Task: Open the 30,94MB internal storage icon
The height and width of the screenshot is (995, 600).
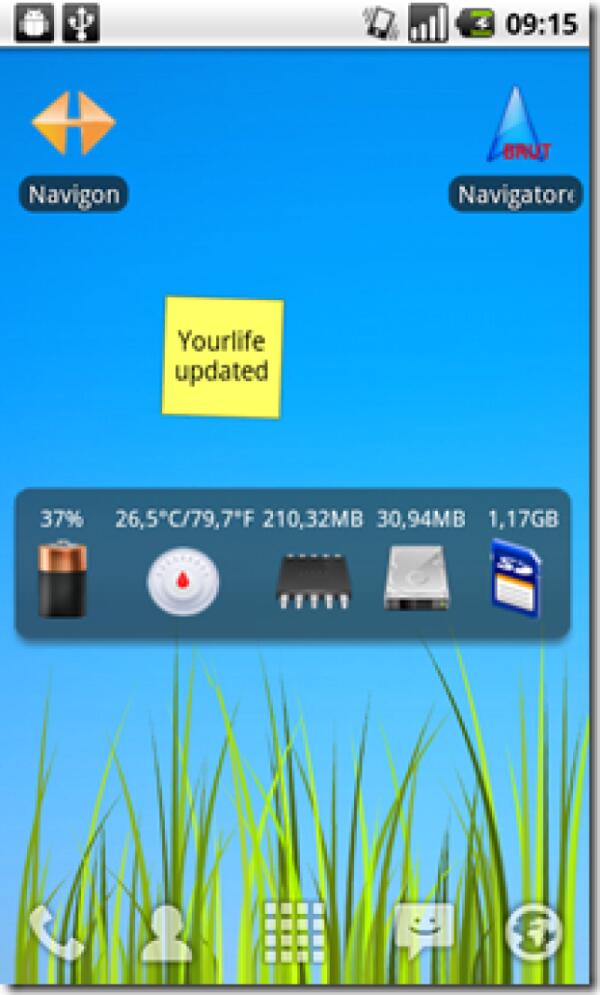Action: pyautogui.click(x=417, y=580)
